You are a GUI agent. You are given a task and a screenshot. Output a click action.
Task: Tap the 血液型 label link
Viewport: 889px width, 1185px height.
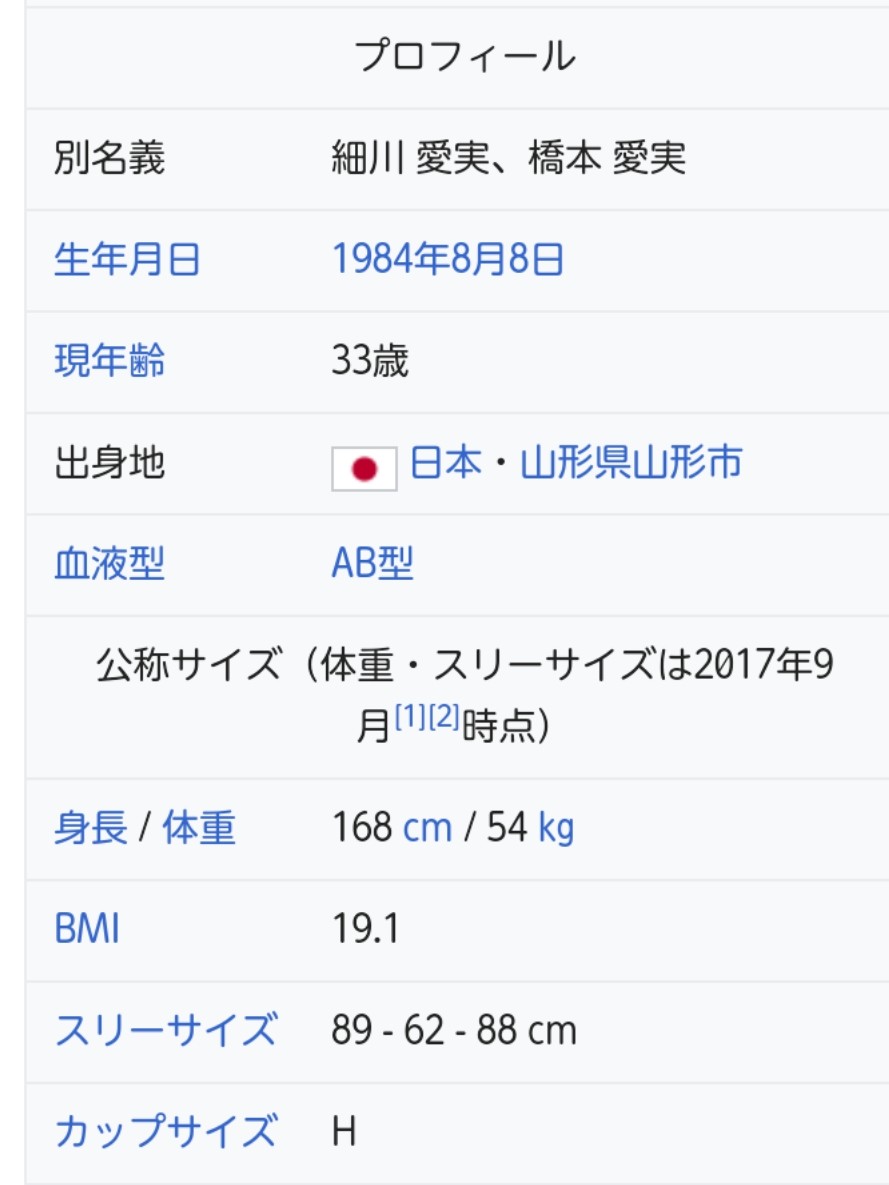[x=109, y=565]
